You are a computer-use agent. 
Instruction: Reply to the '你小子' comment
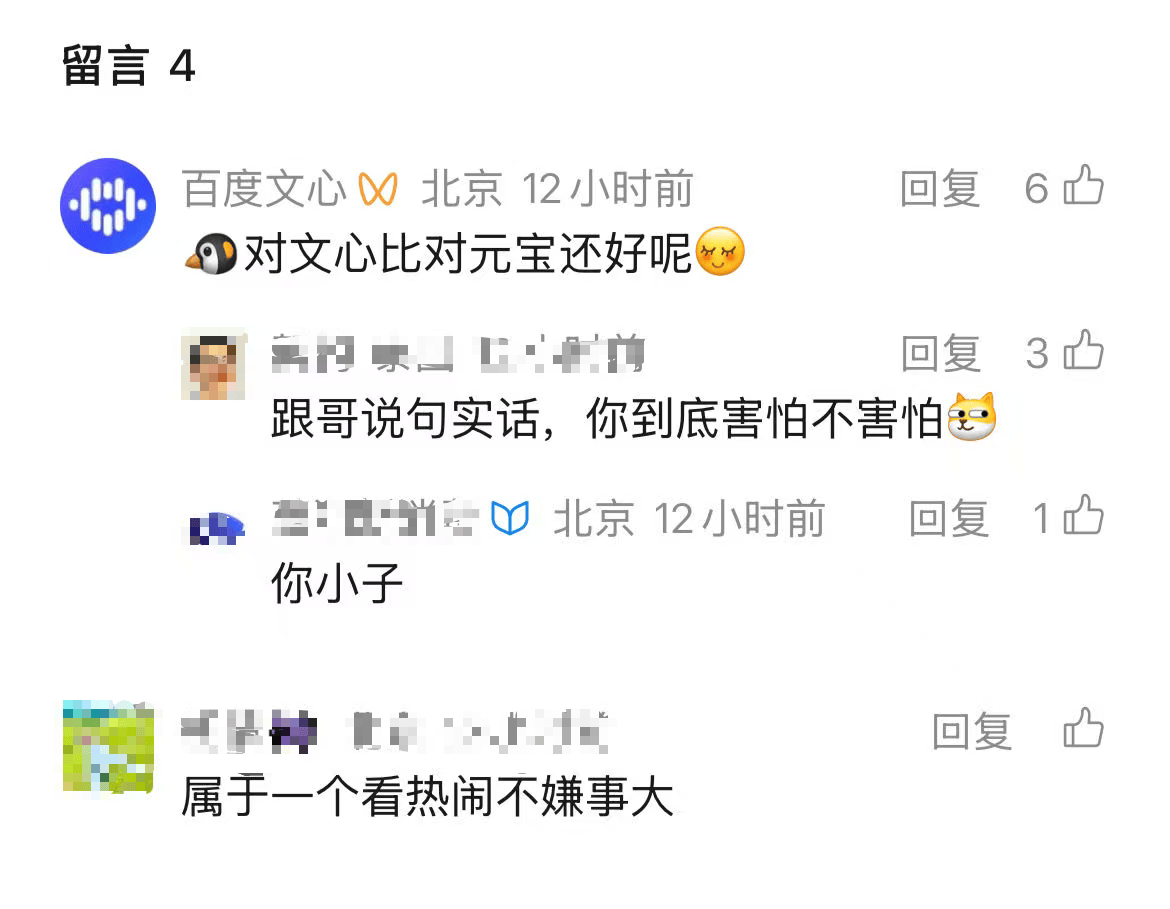(948, 519)
